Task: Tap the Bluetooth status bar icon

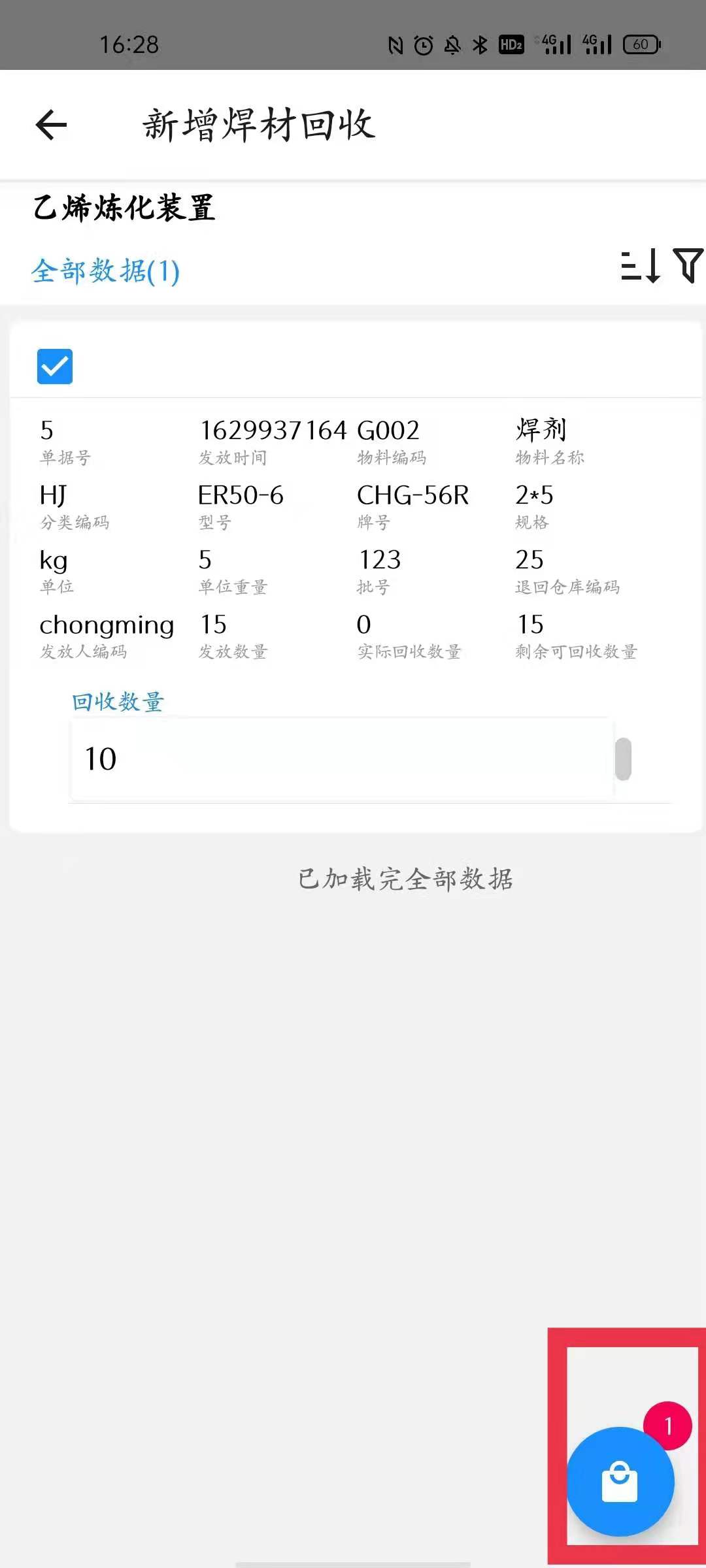Action: (x=479, y=44)
